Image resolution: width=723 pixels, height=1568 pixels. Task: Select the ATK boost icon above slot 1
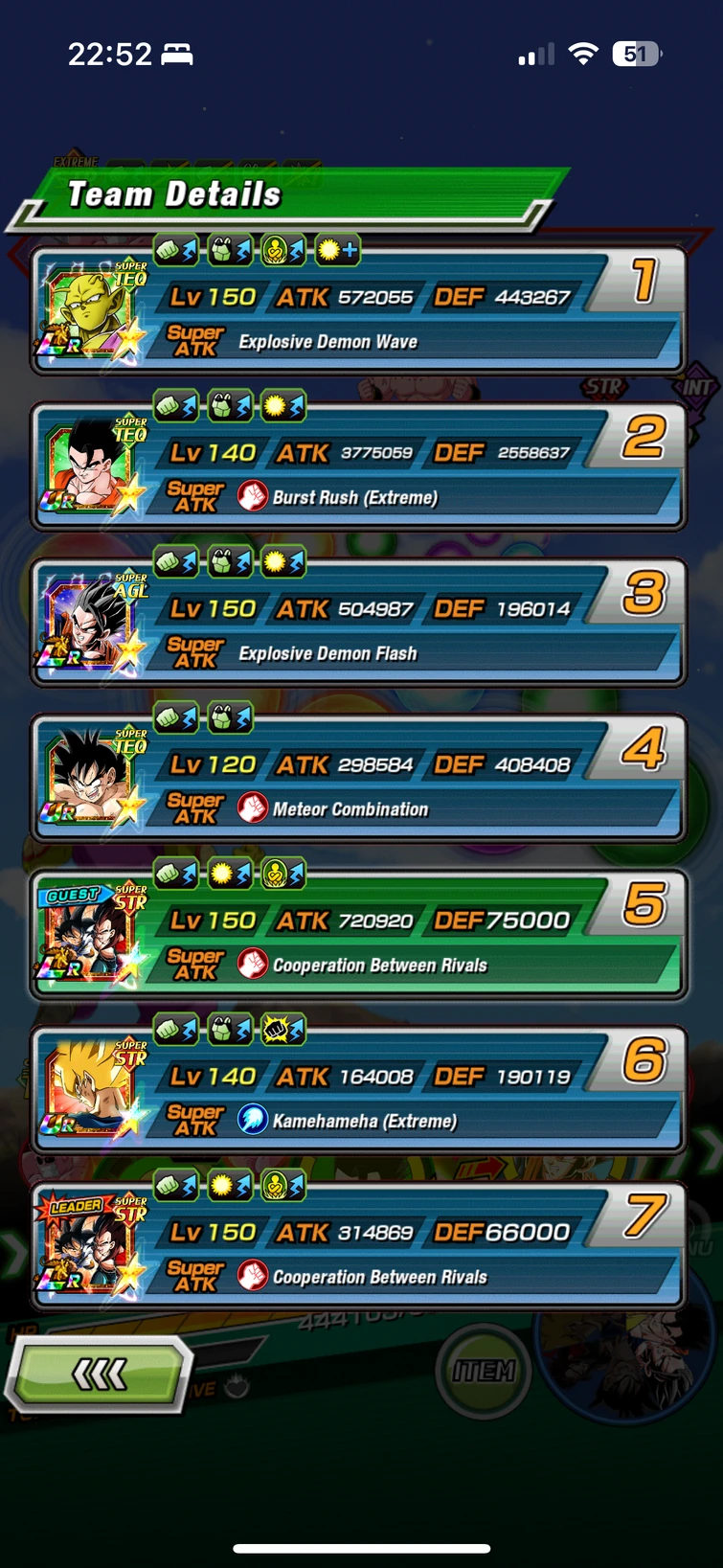click(x=176, y=247)
